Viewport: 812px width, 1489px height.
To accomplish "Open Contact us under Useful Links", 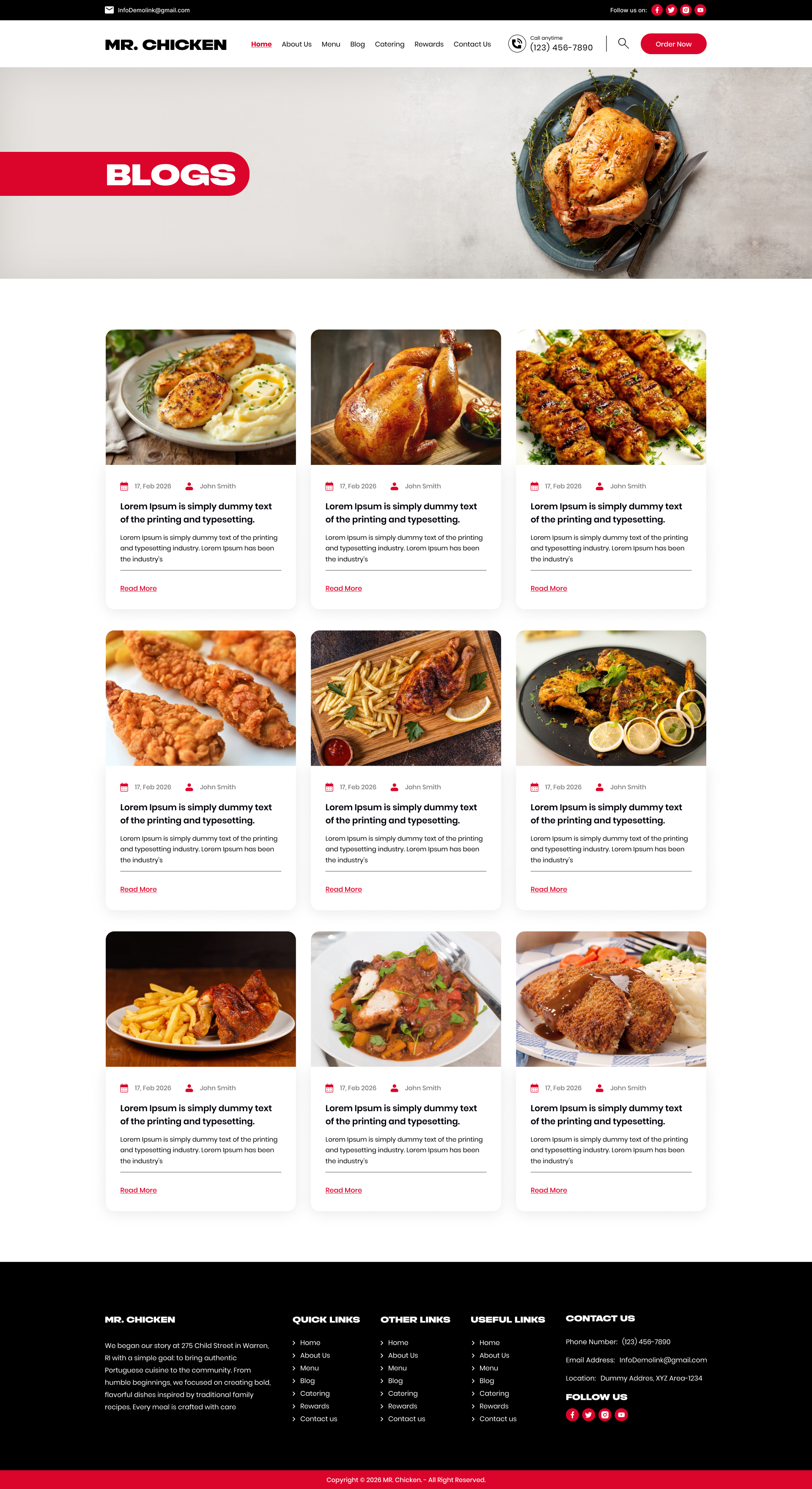I will pos(498,1418).
